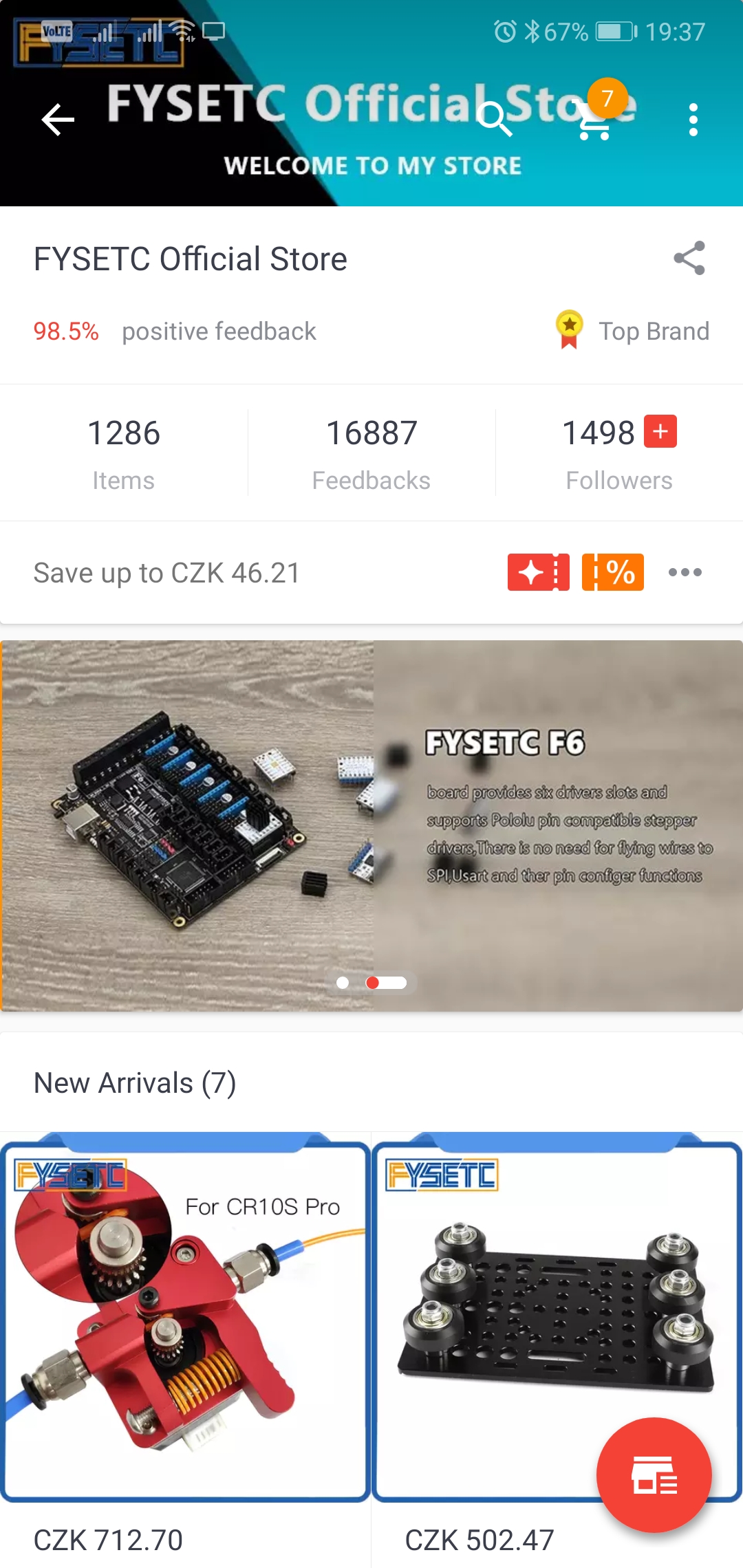Open the store search icon
This screenshot has width=743, height=1568.
coord(495,119)
